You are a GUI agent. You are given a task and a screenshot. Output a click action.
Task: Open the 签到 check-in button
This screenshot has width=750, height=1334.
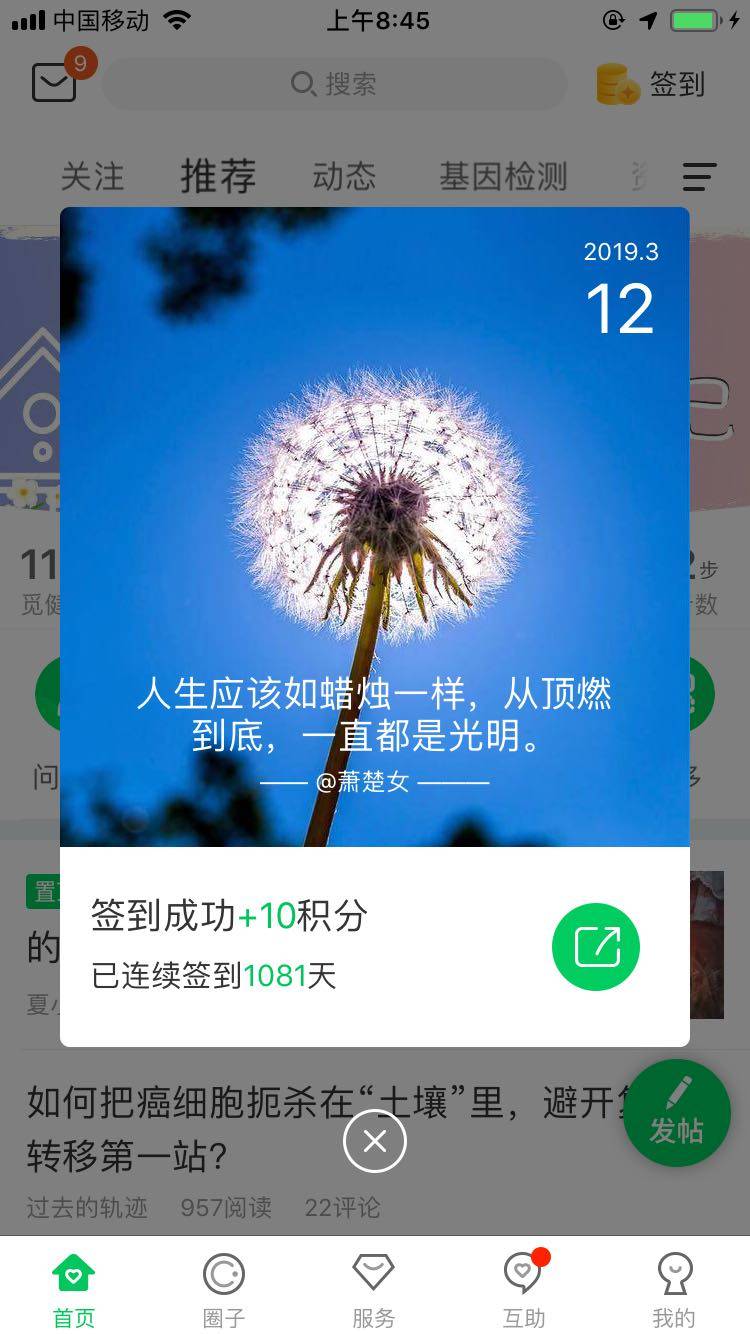(x=652, y=84)
